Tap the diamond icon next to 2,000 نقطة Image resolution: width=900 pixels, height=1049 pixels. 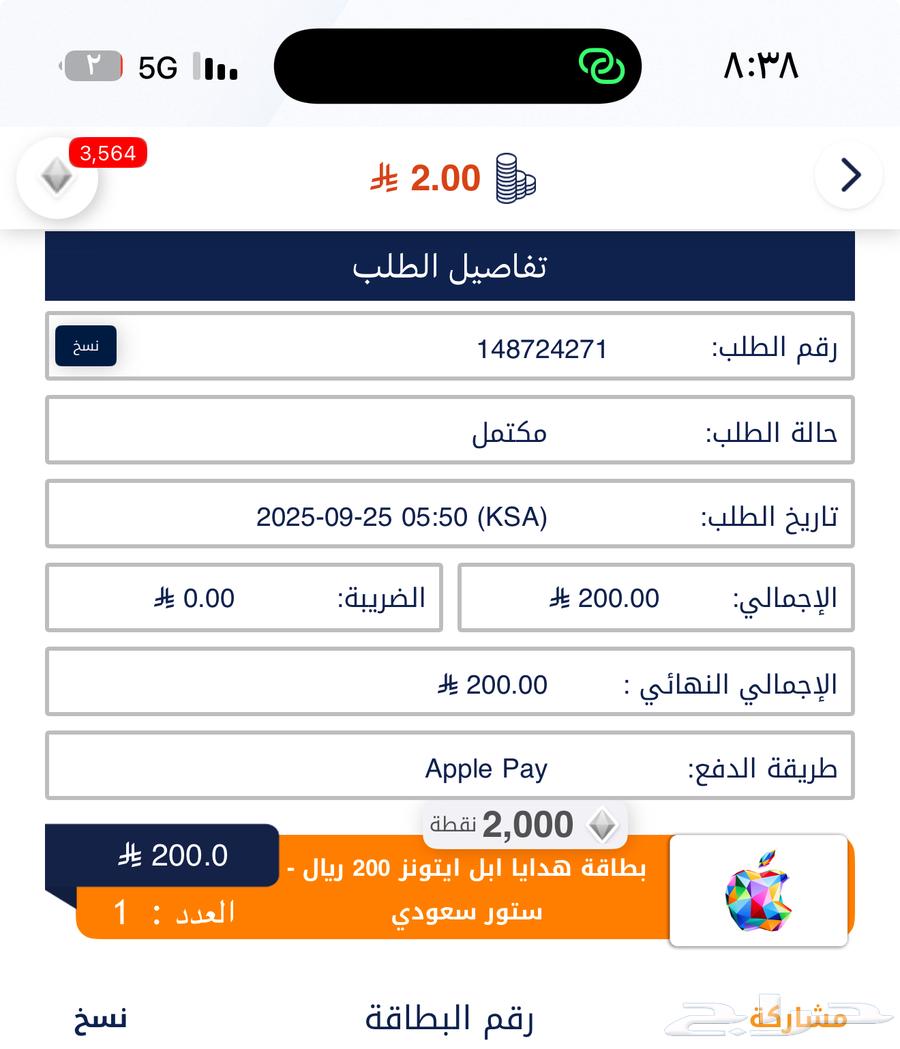601,824
